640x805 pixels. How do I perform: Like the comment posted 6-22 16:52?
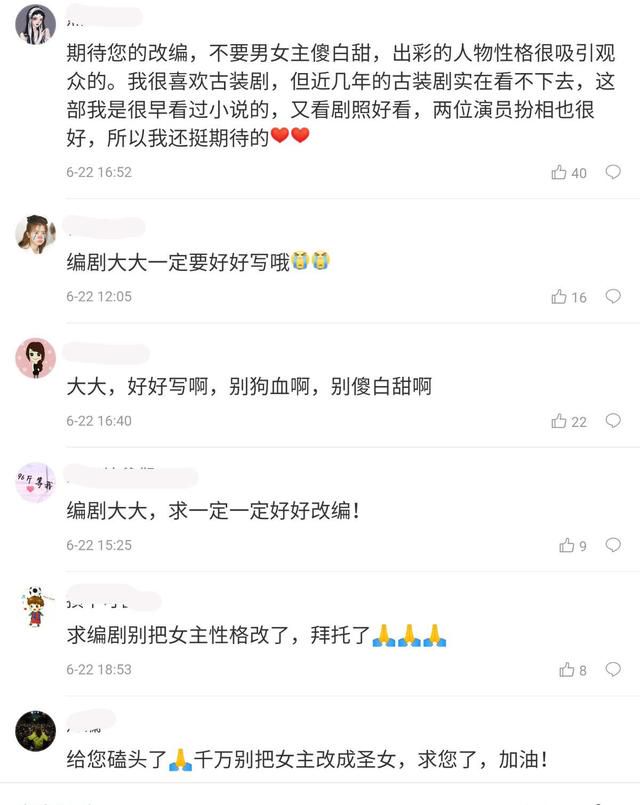(559, 173)
